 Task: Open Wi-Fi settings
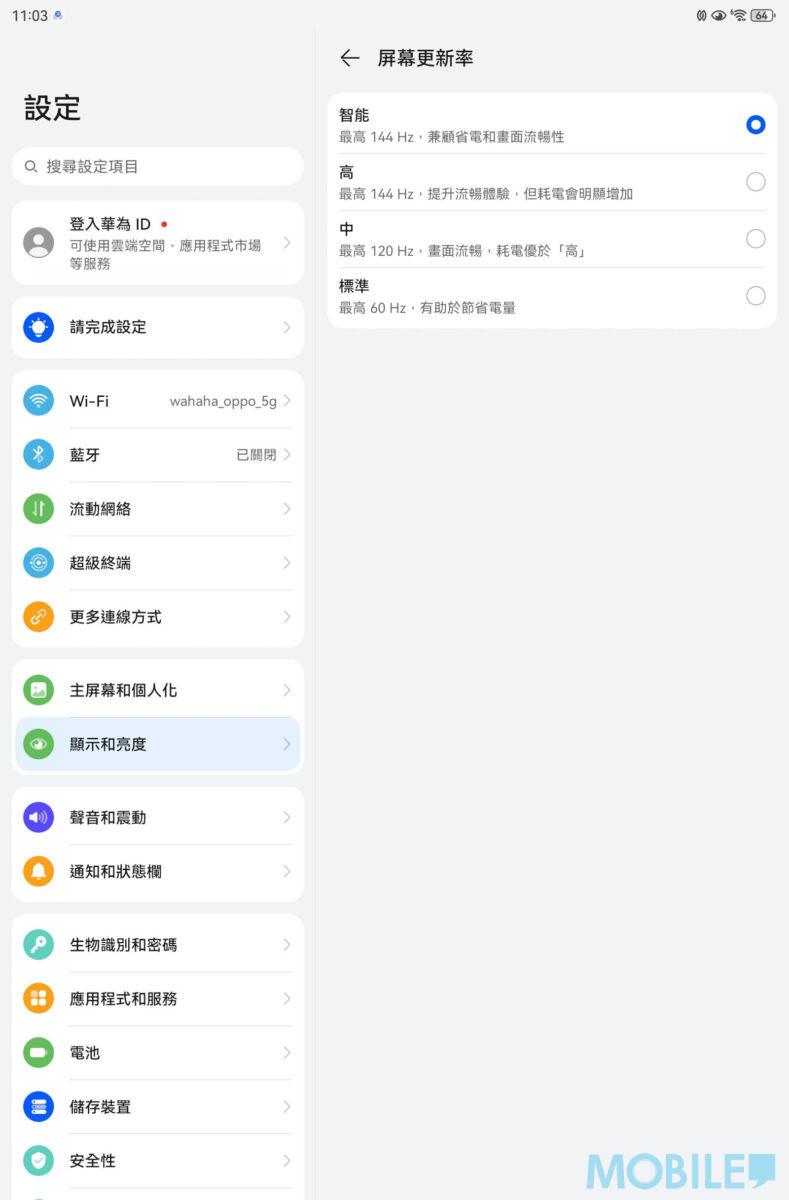click(x=157, y=401)
